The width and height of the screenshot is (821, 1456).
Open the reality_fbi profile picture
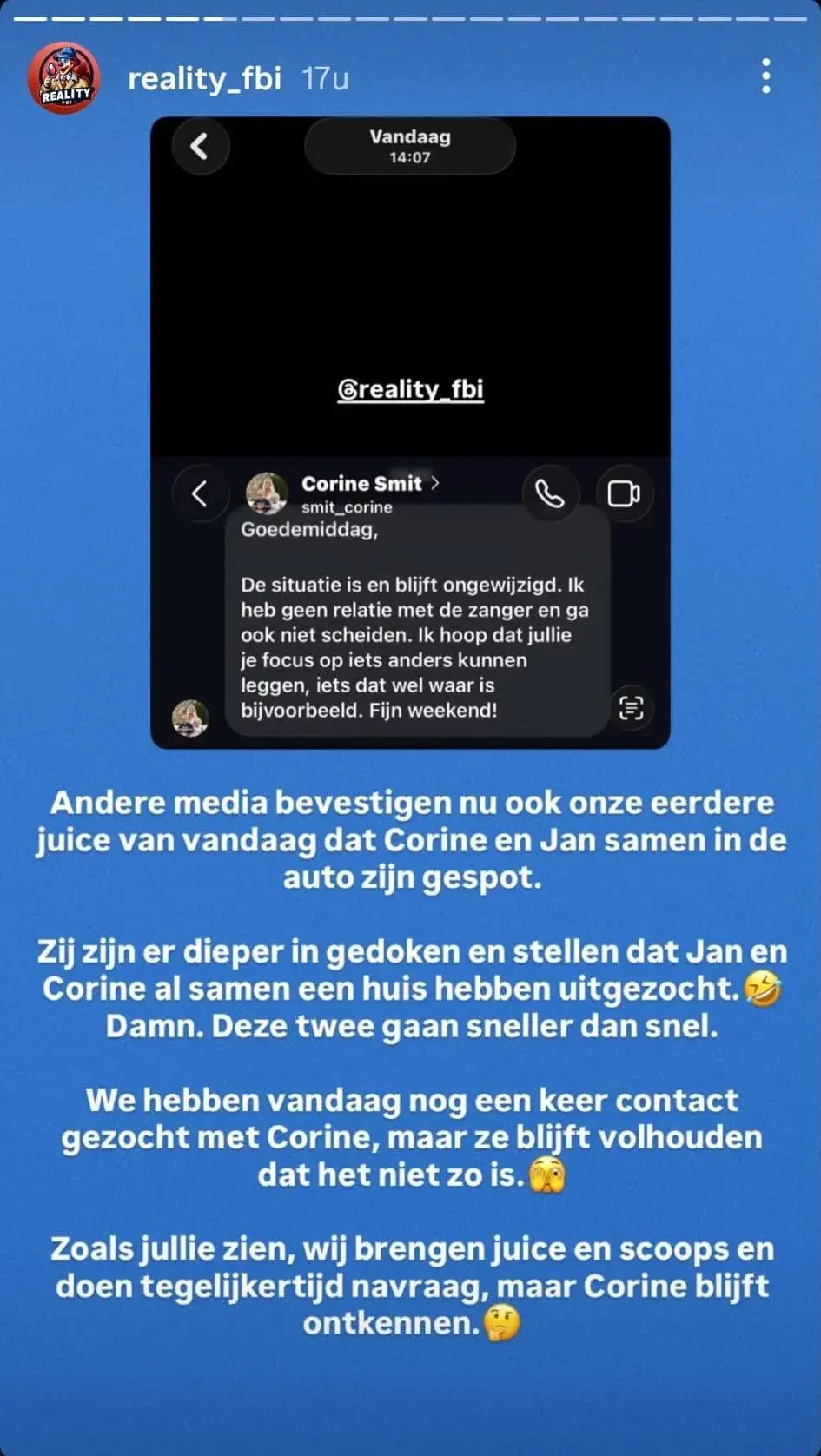(x=63, y=78)
